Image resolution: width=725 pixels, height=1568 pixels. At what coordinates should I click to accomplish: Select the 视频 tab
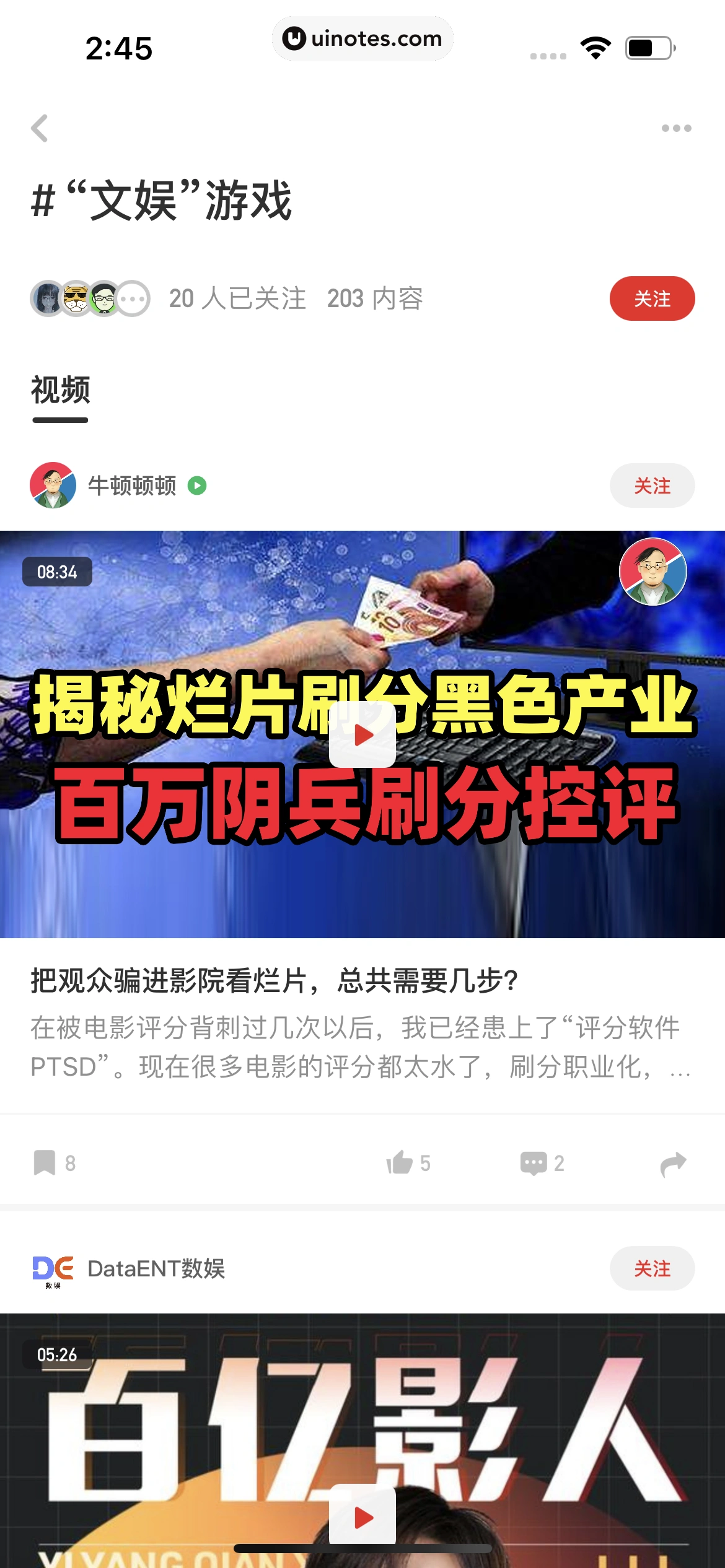[60, 391]
